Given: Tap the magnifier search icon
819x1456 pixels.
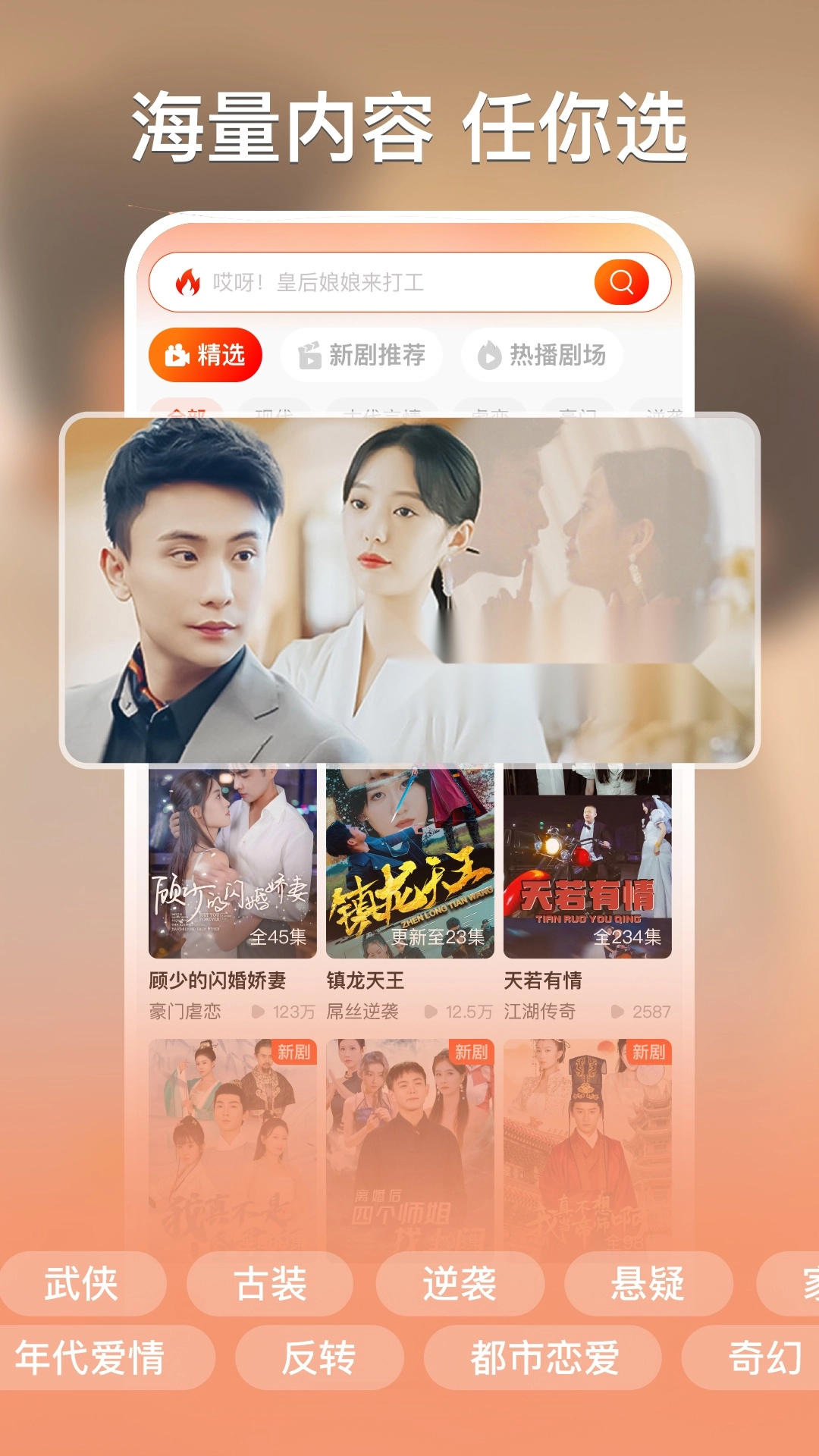Looking at the screenshot, I should (623, 284).
